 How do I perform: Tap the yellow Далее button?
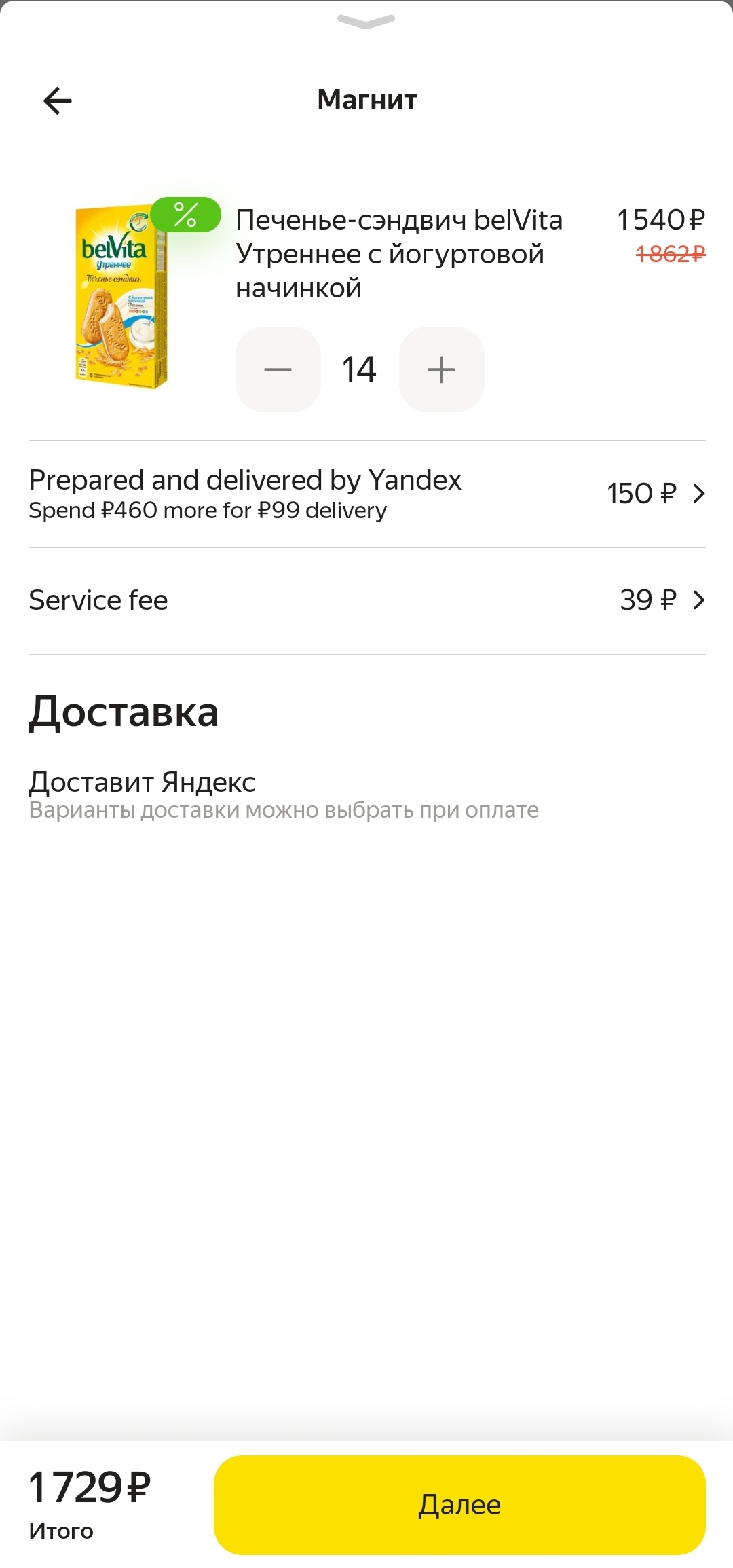459,1504
